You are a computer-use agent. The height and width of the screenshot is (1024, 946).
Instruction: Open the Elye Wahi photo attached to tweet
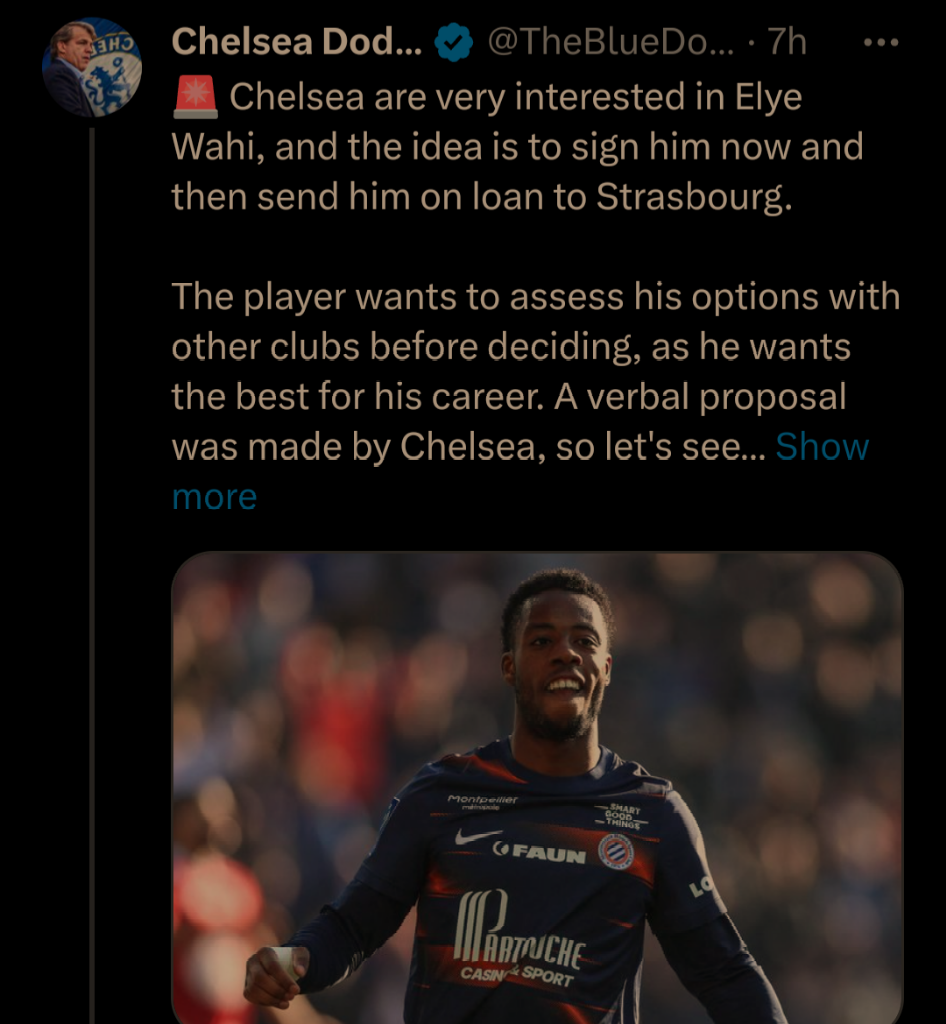pos(537,787)
